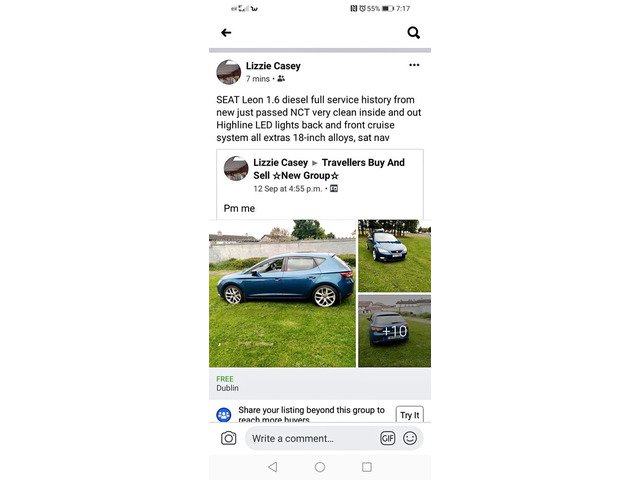Go back using the top arrow
640x480 pixels.
point(226,33)
